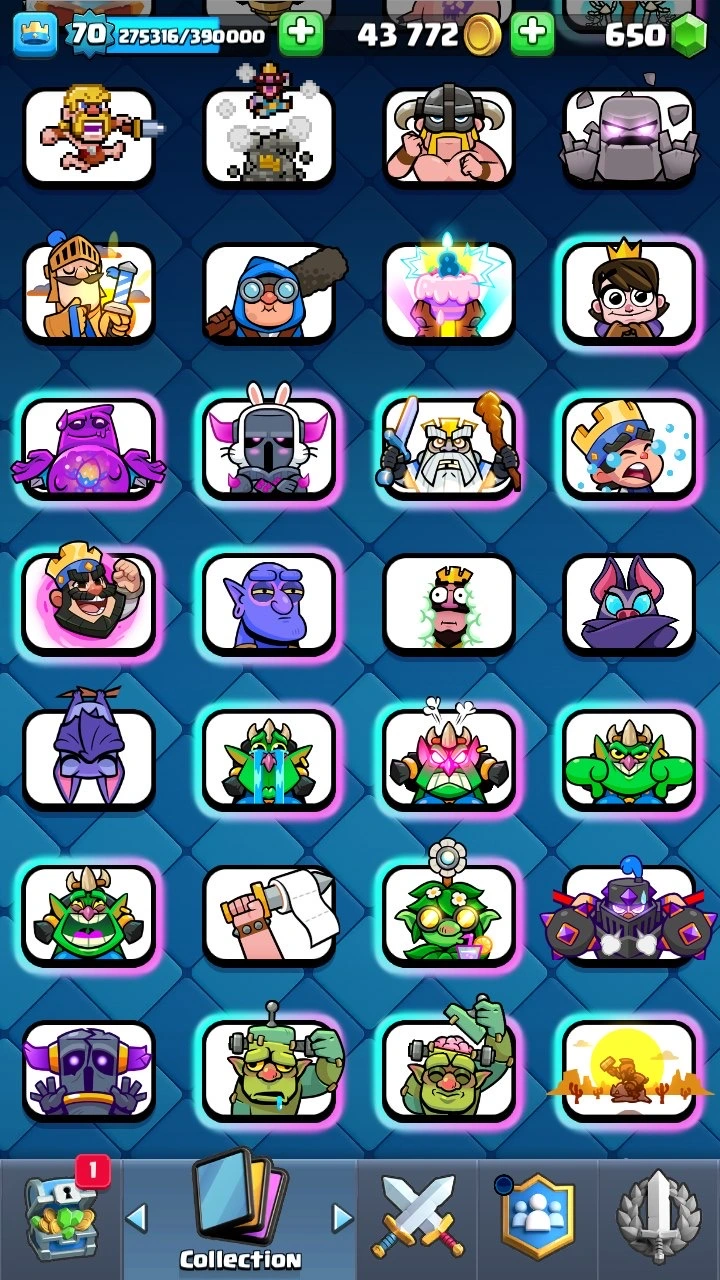Select the stone golem emote
Image resolution: width=720 pixels, height=1280 pixels.
pyautogui.click(x=629, y=136)
